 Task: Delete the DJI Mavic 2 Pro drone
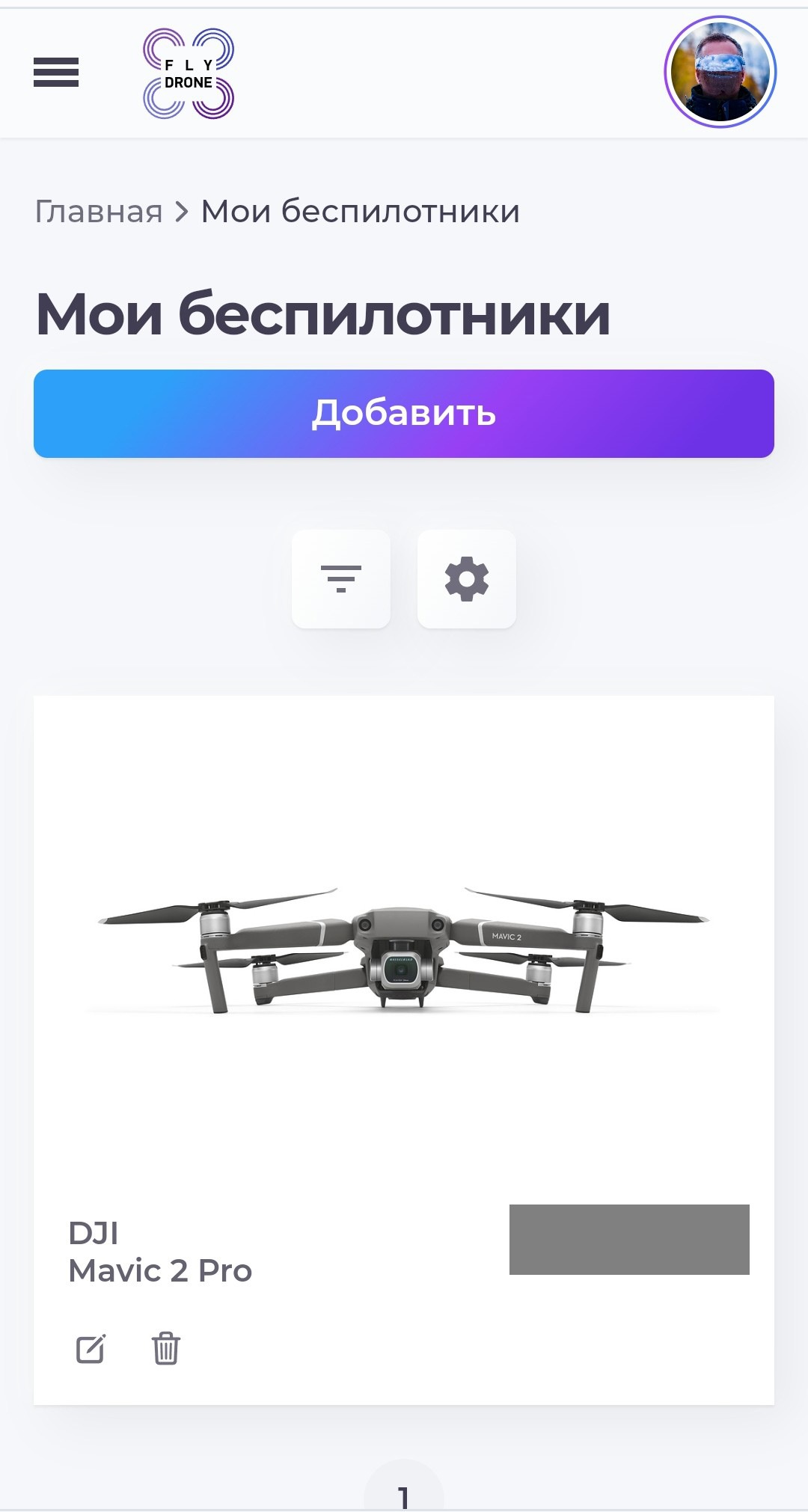point(166,1349)
